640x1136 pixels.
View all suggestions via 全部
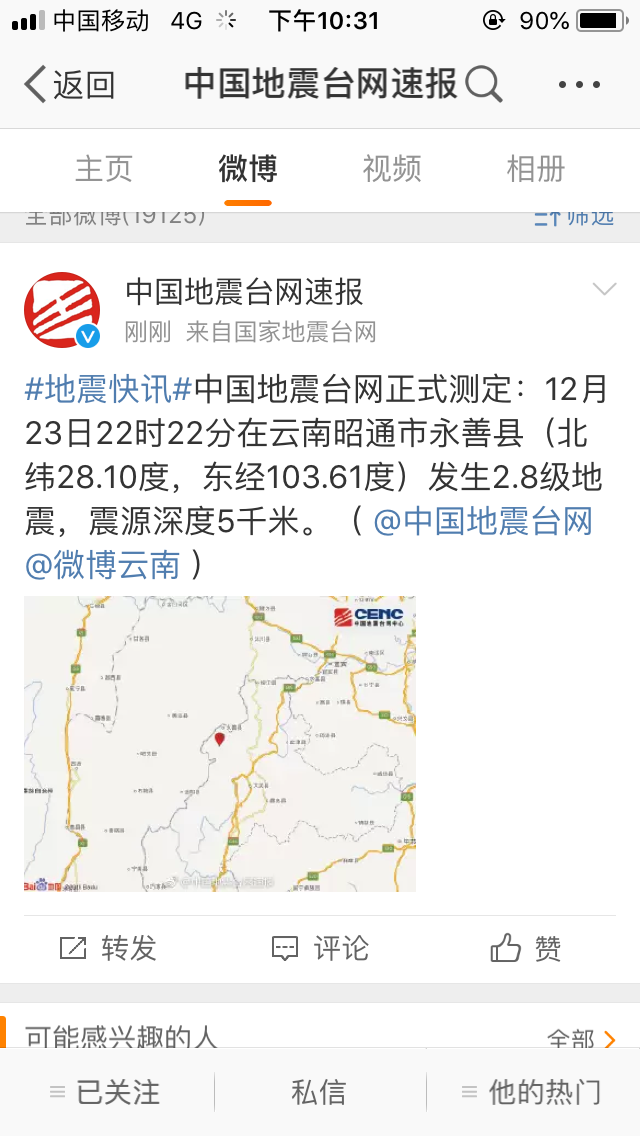580,1038
